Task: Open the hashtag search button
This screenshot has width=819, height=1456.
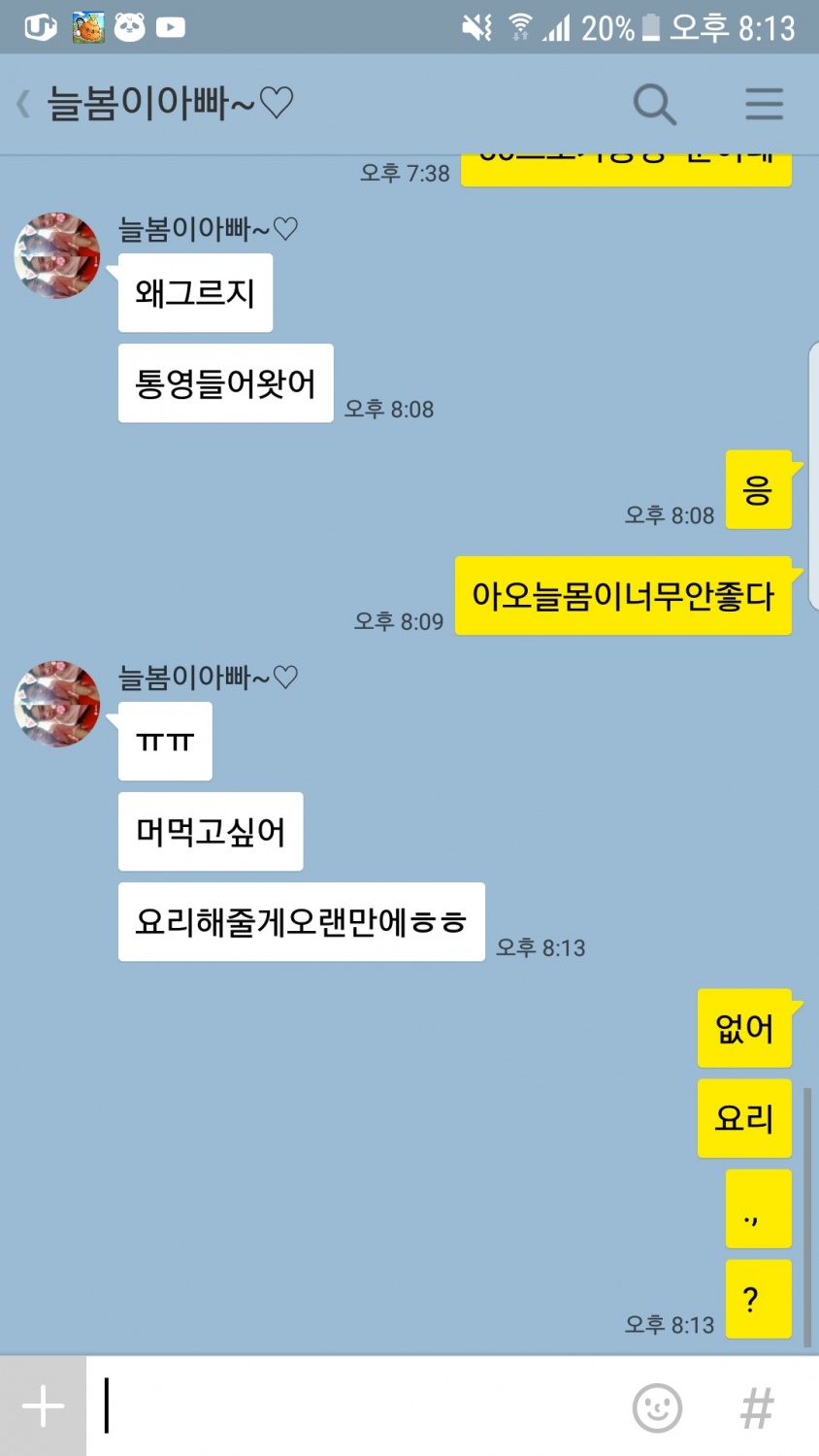Action: pos(757,1407)
